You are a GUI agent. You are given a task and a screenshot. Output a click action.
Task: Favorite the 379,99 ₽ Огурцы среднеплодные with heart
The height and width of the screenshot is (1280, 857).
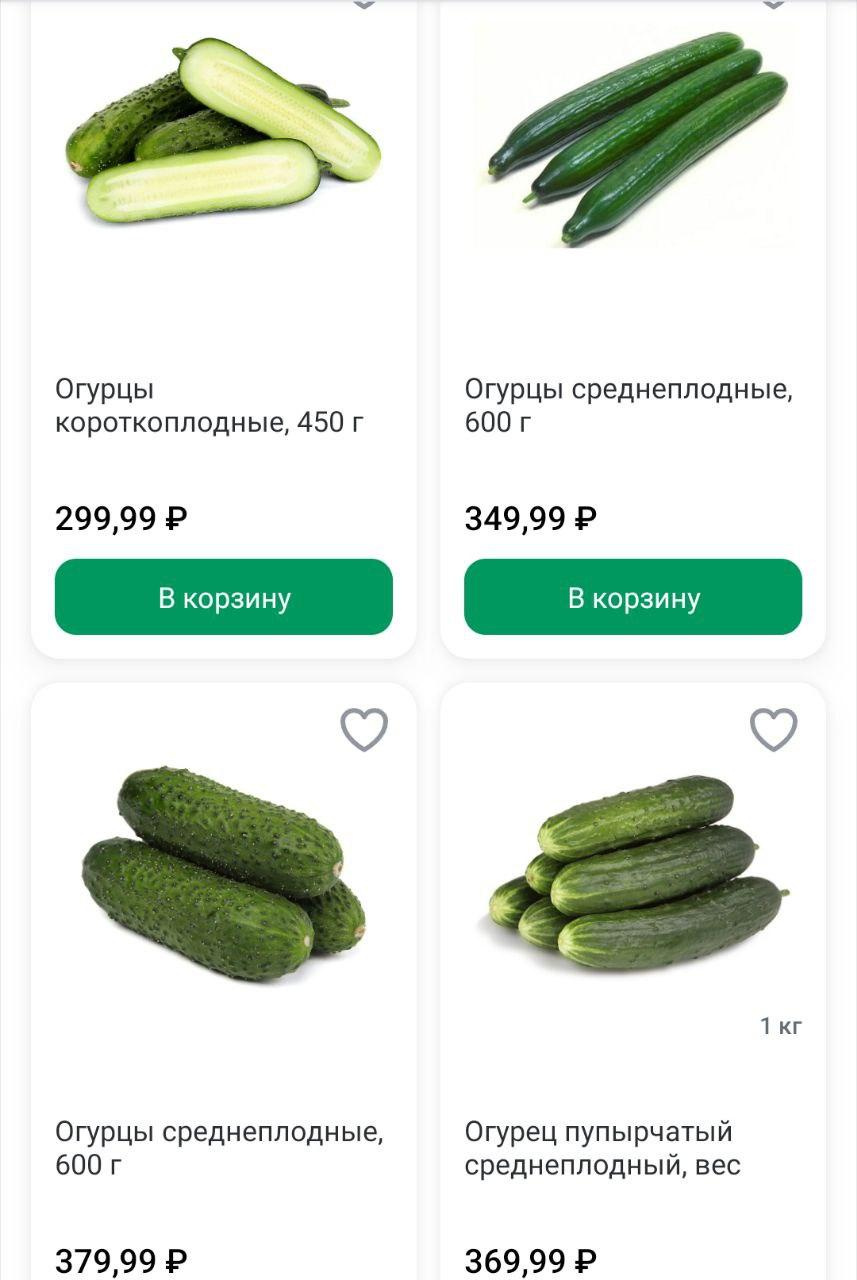[x=364, y=730]
